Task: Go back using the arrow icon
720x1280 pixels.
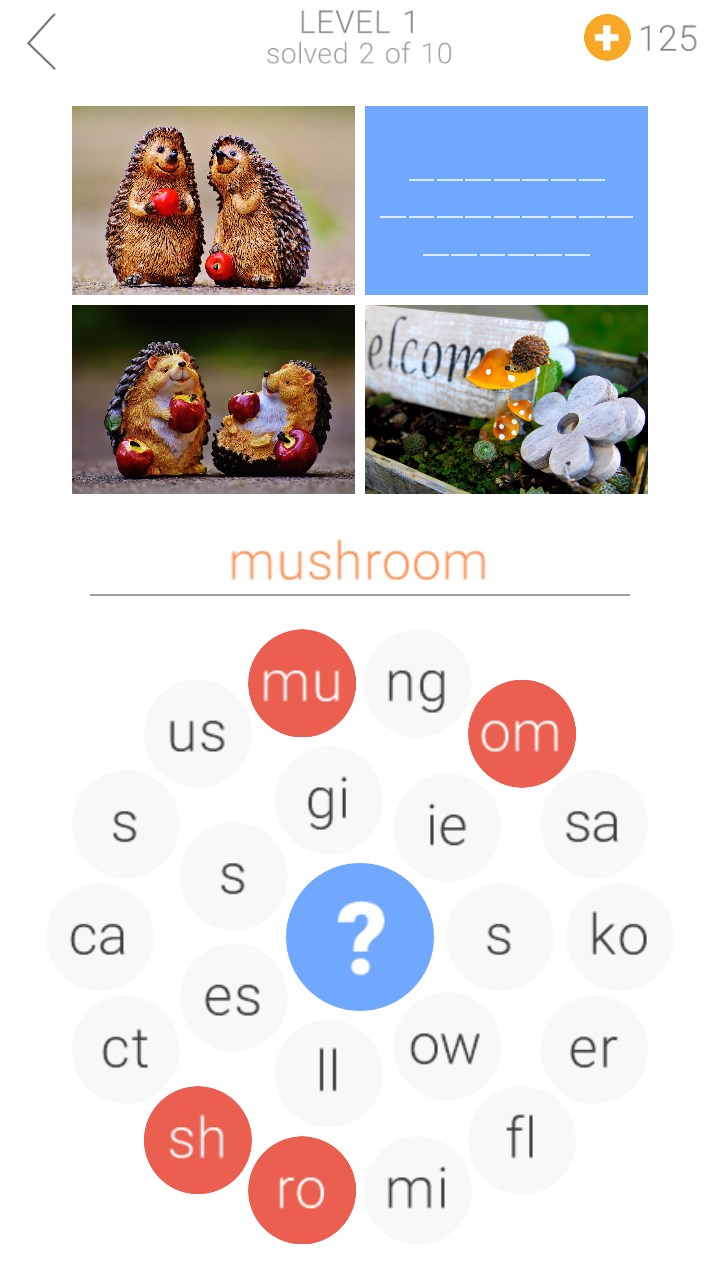Action: coord(42,42)
